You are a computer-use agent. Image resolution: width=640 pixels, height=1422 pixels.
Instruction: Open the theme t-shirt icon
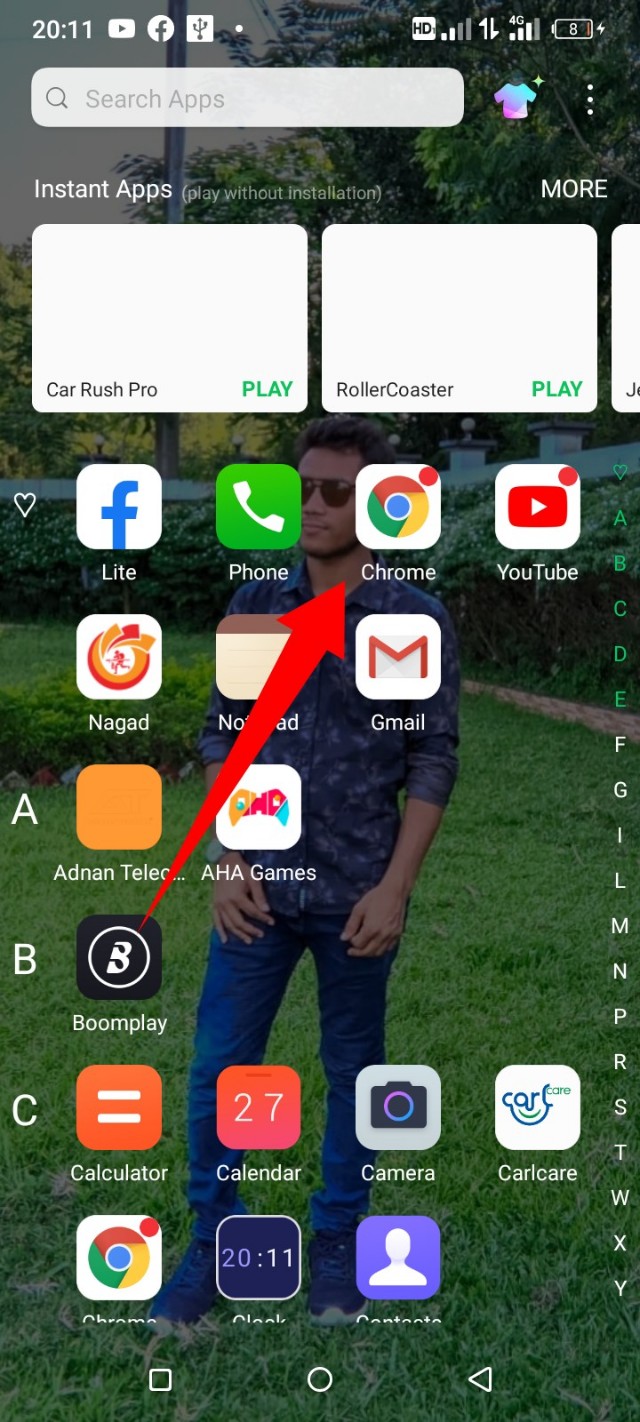point(516,98)
